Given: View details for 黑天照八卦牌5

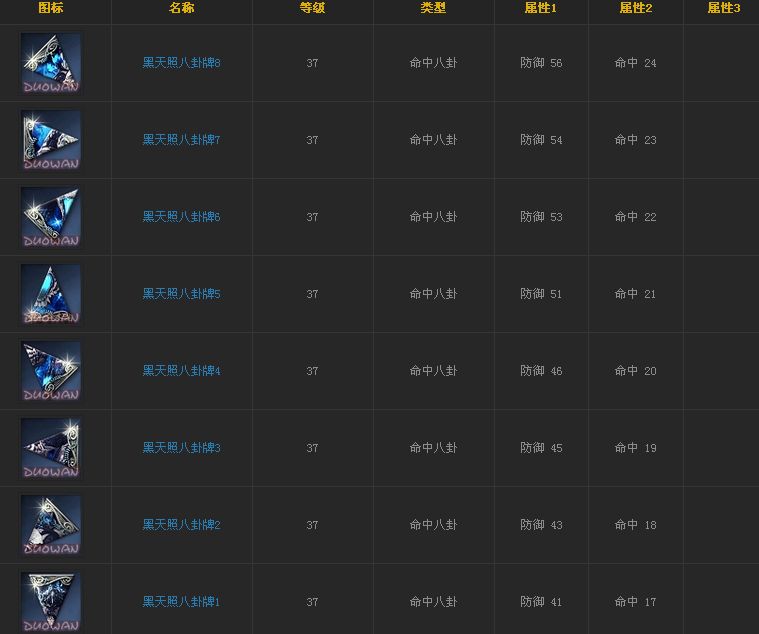Looking at the screenshot, I should [181, 294].
